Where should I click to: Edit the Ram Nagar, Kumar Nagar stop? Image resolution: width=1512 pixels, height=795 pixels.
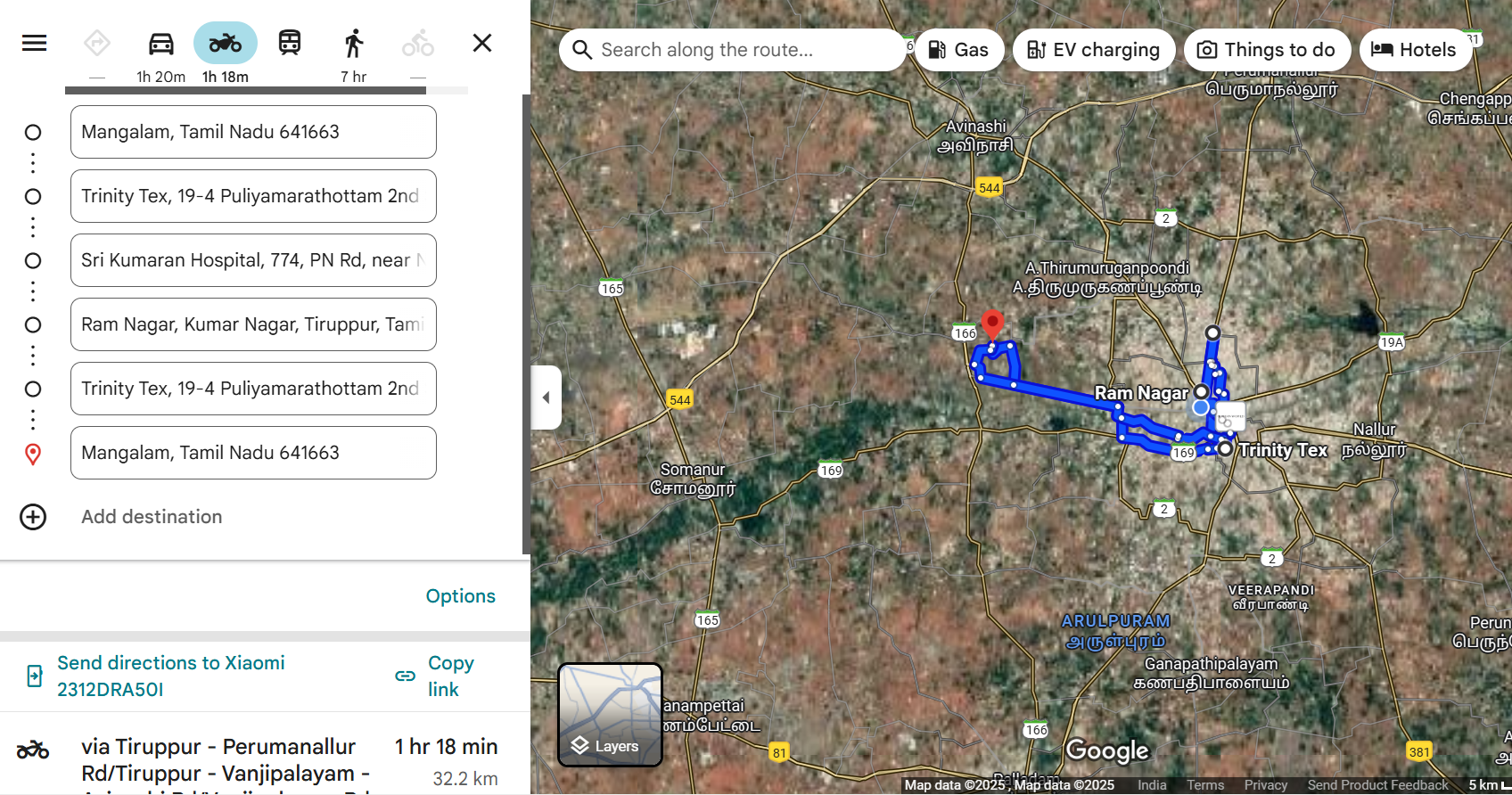(x=253, y=324)
